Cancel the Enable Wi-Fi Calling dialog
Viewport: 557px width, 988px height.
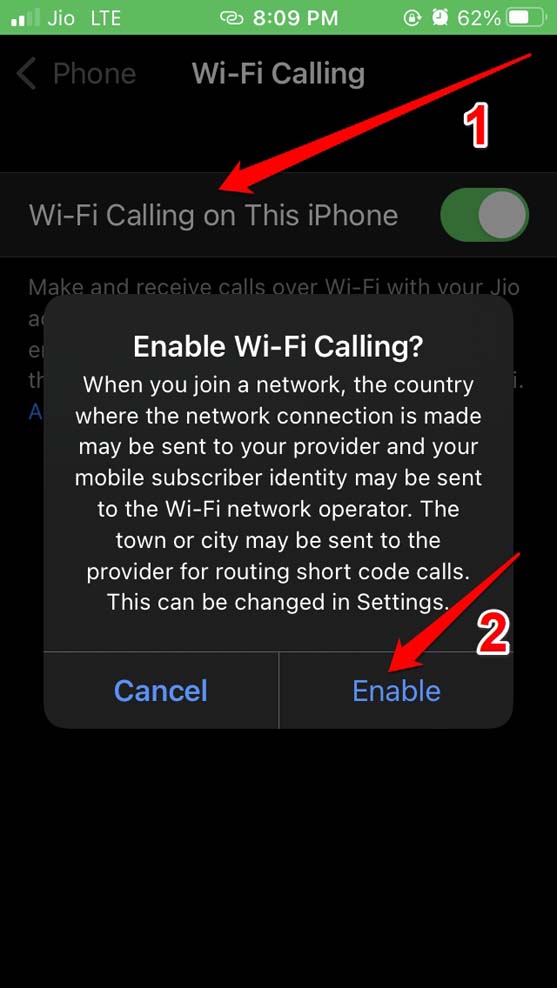pos(161,691)
